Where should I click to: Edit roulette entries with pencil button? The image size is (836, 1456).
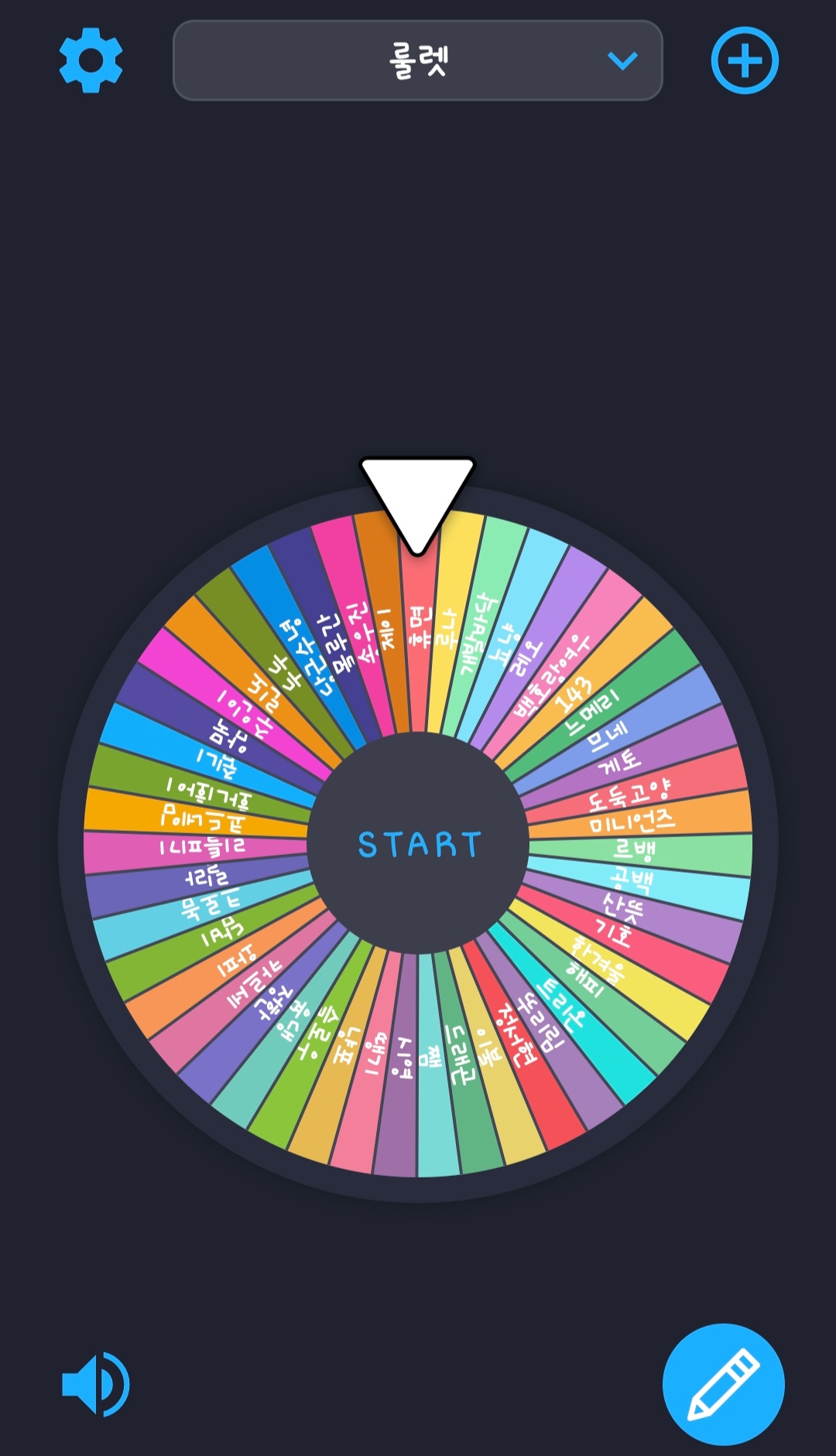coord(723,1384)
